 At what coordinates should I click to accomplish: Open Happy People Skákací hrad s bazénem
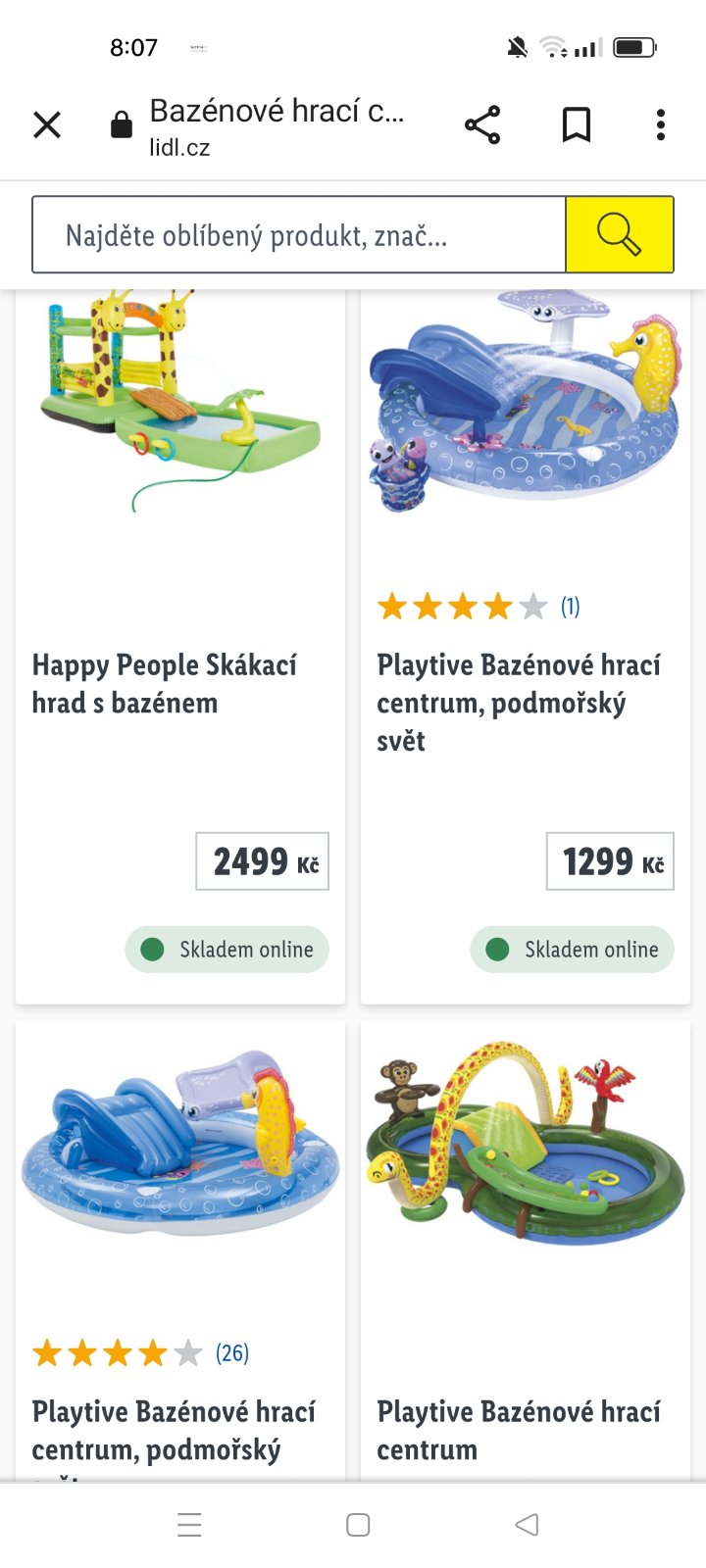[165, 683]
